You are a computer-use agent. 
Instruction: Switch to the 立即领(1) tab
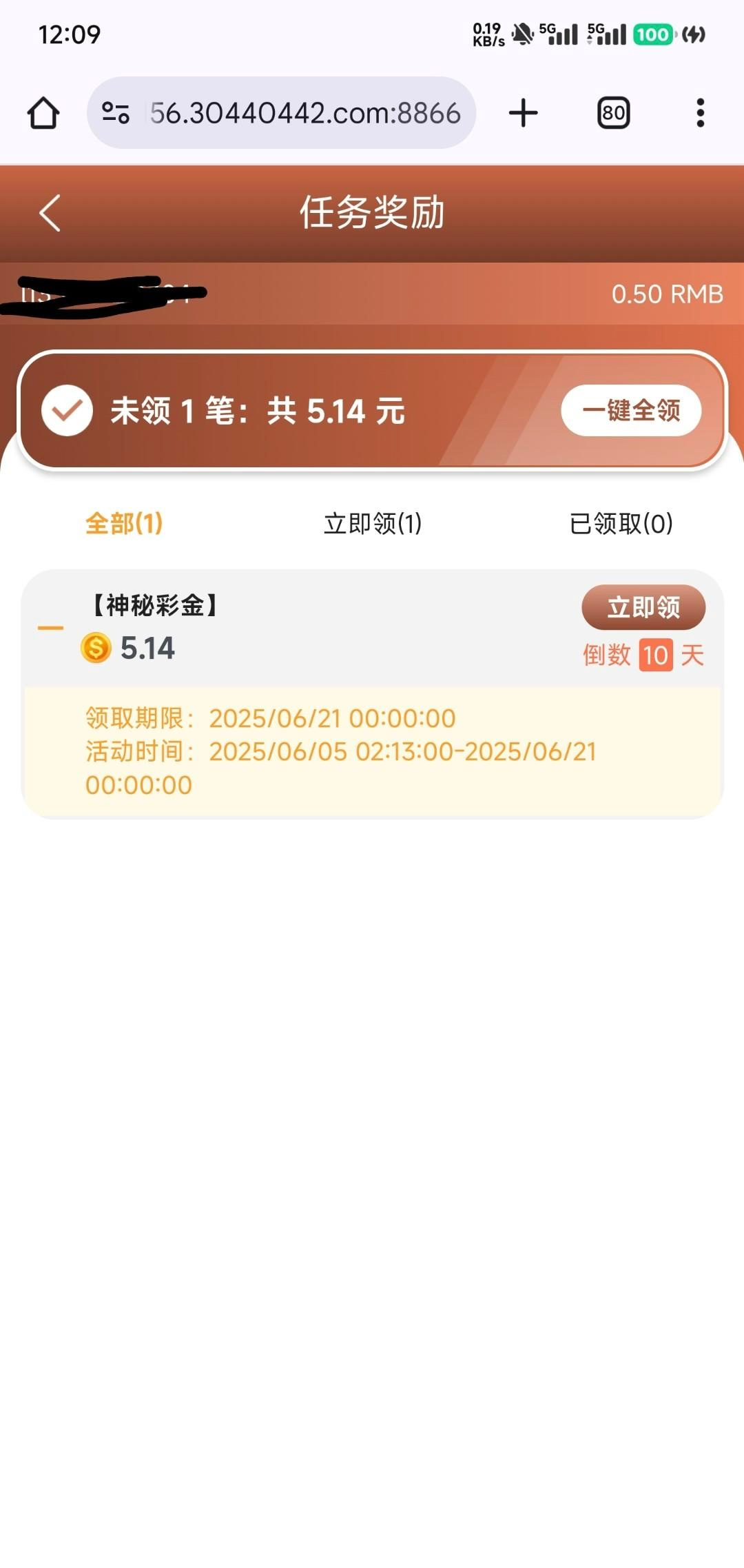pyautogui.click(x=373, y=524)
